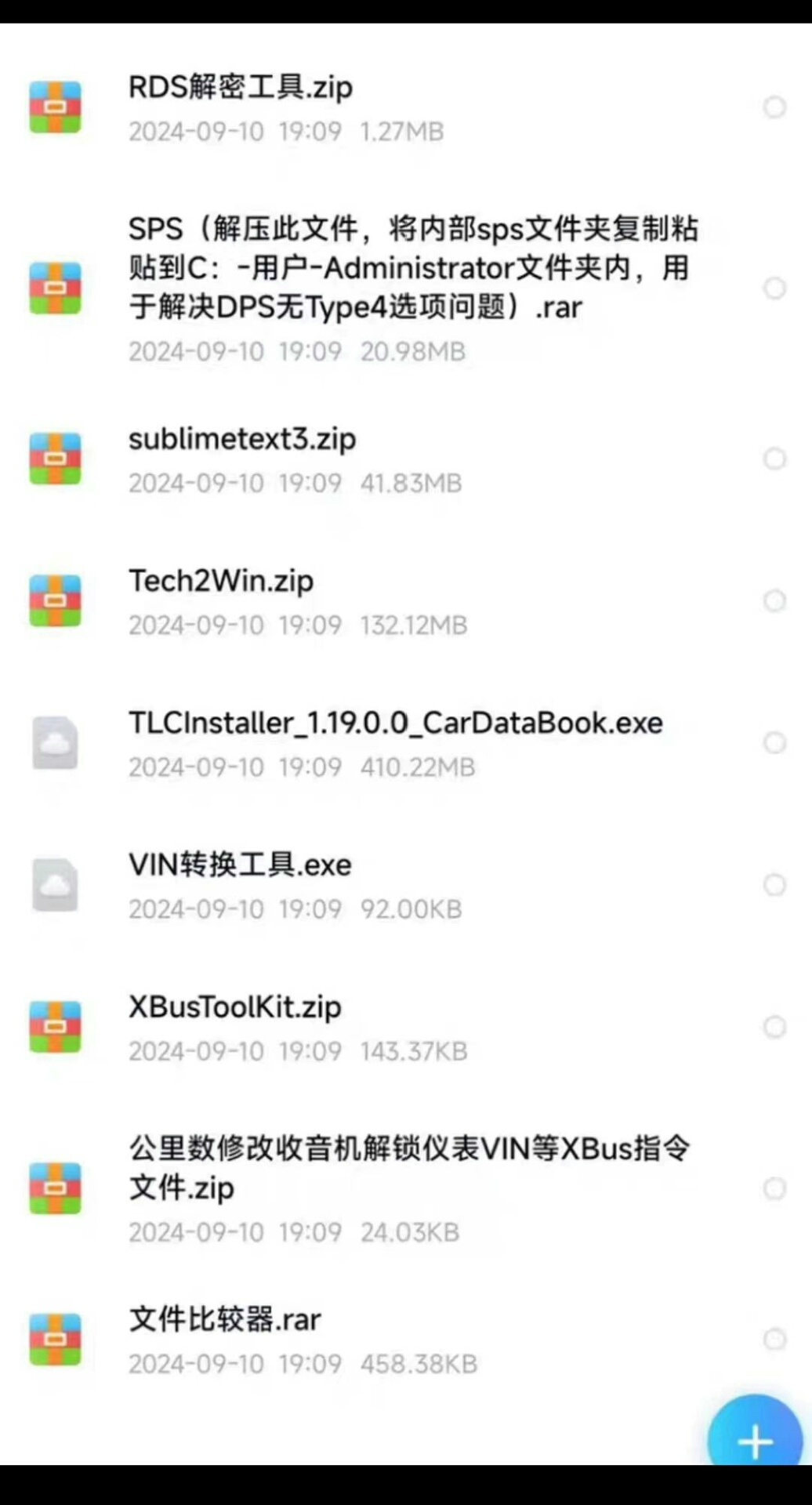This screenshot has width=812, height=1505.
Task: Select the checkbox for RDS解密工具.zip
Action: (x=774, y=107)
